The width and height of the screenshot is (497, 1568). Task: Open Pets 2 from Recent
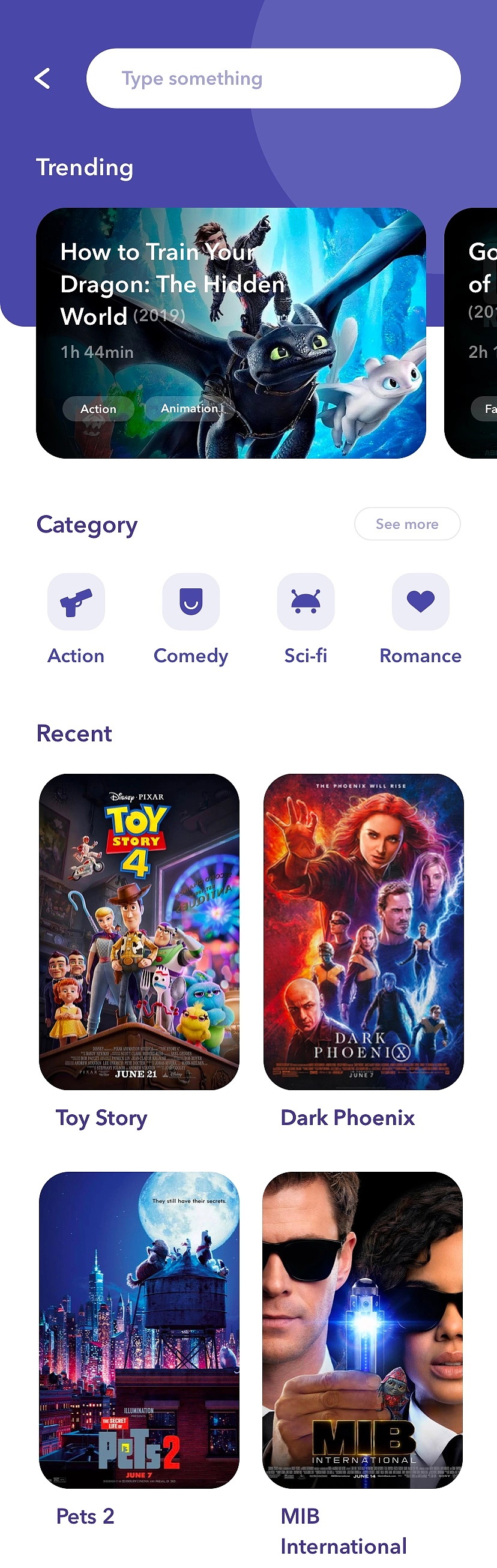(139, 1330)
